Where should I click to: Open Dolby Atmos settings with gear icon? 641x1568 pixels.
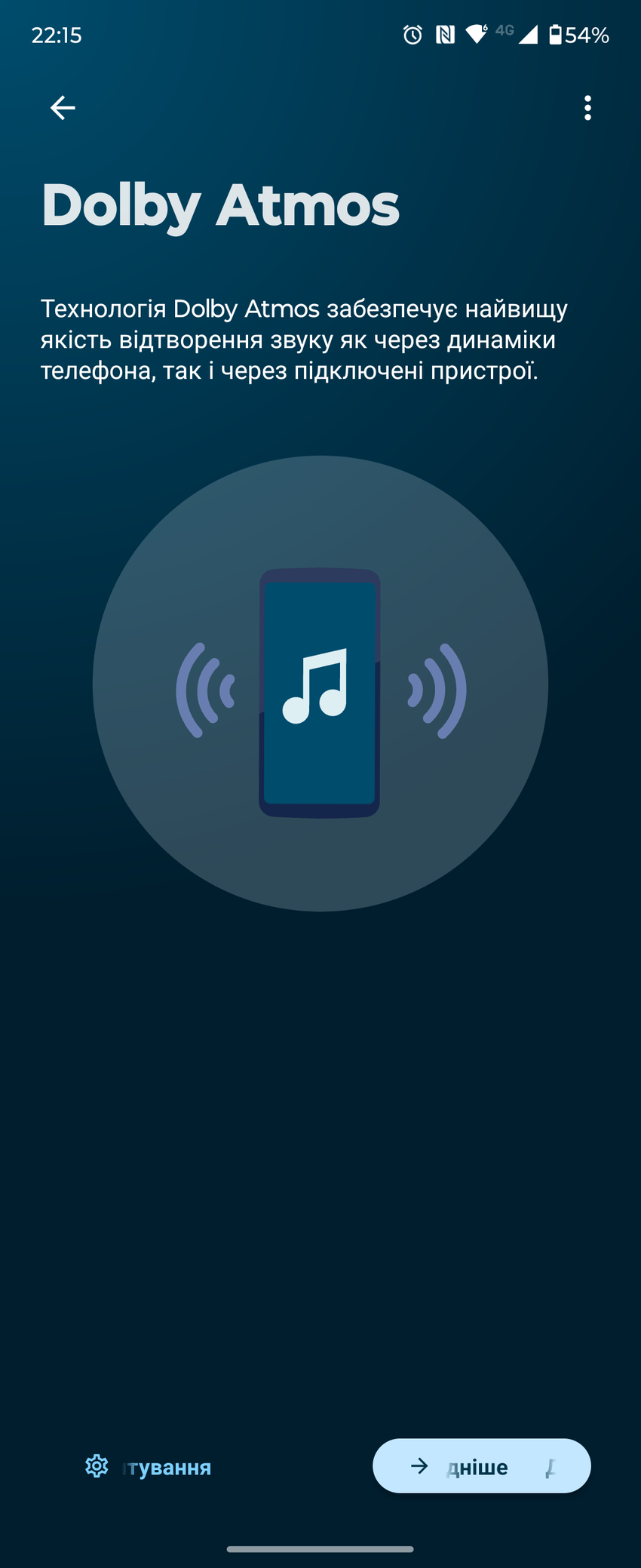click(x=148, y=1466)
